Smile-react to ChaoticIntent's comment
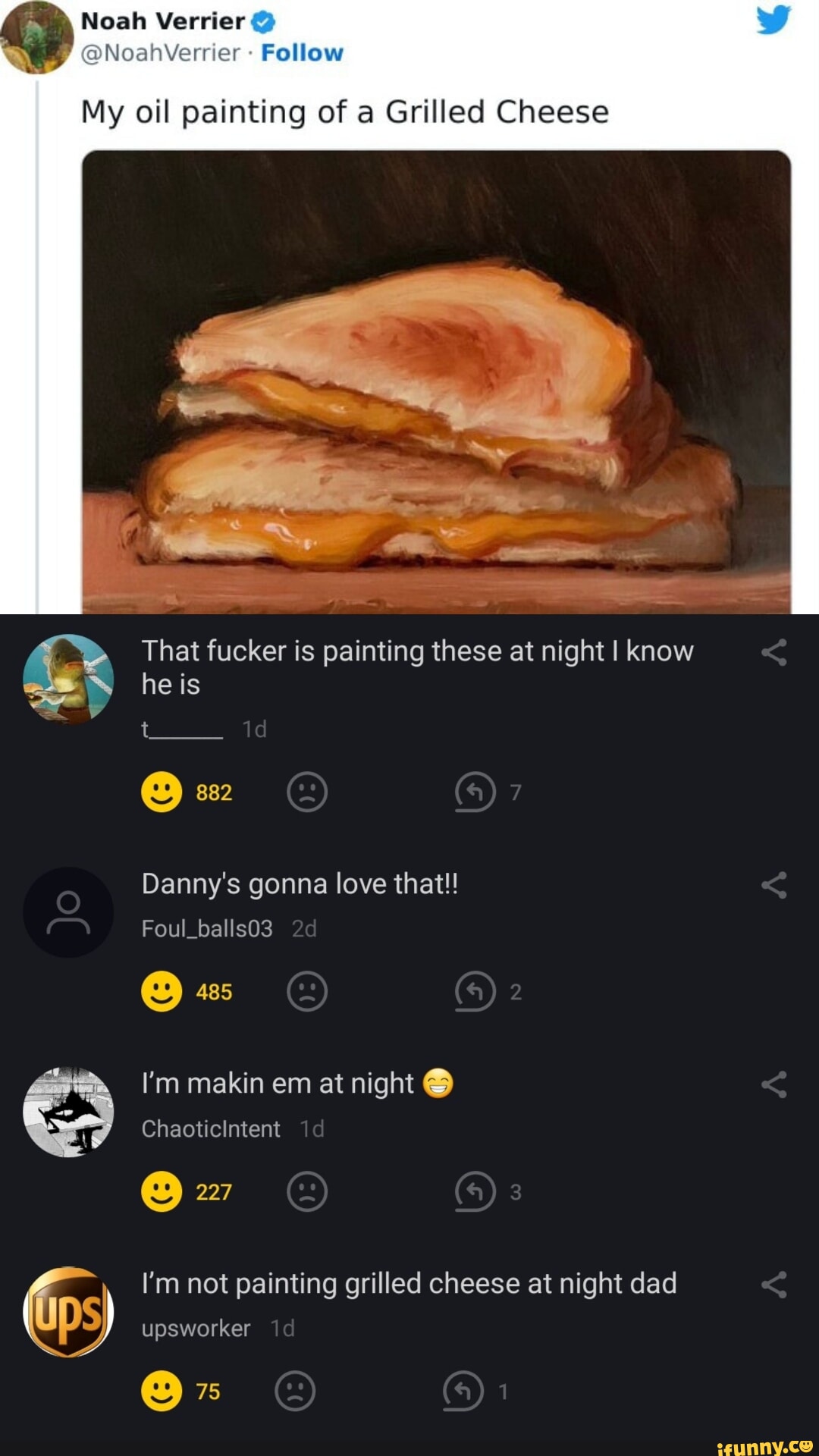Screen dimensions: 819x1456 pyautogui.click(x=162, y=1192)
